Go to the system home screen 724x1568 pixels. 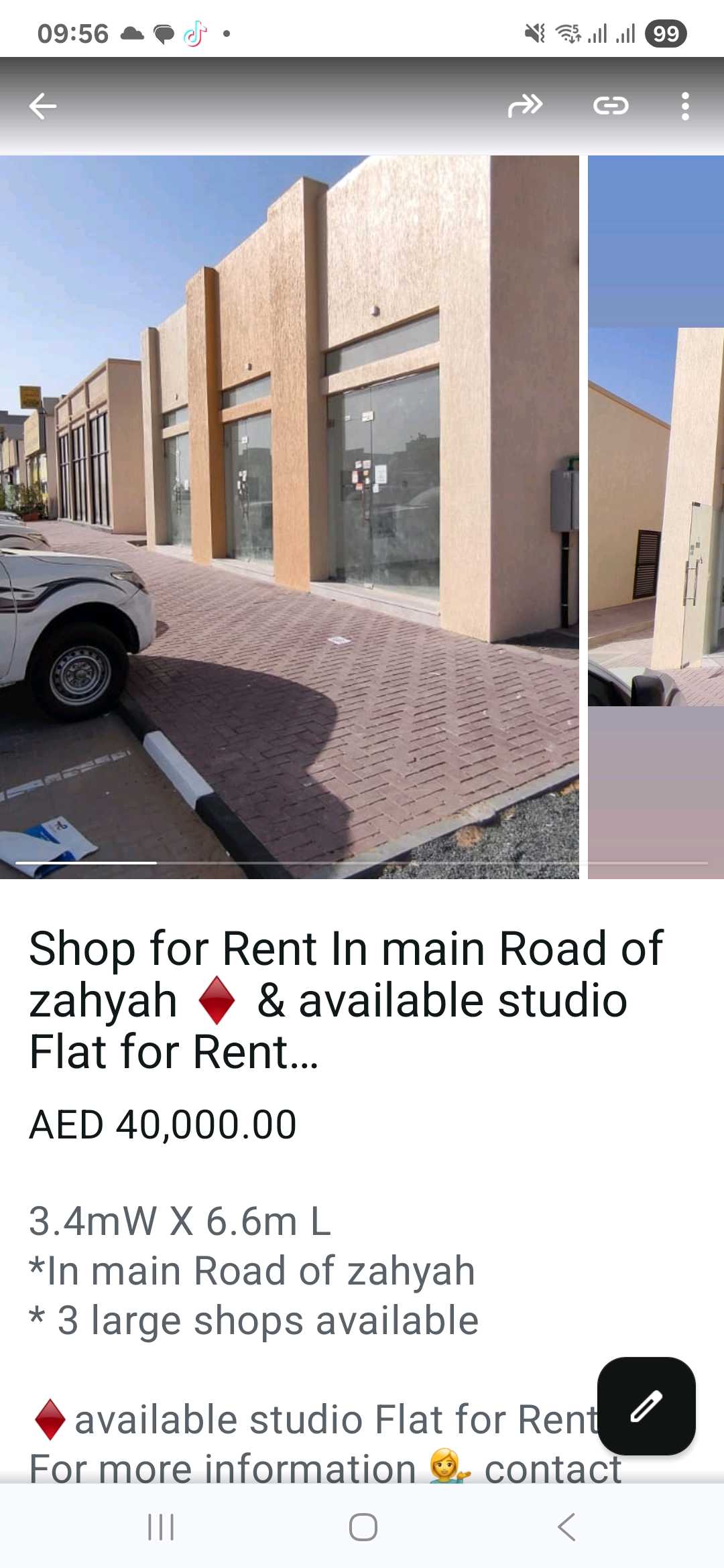363,1527
